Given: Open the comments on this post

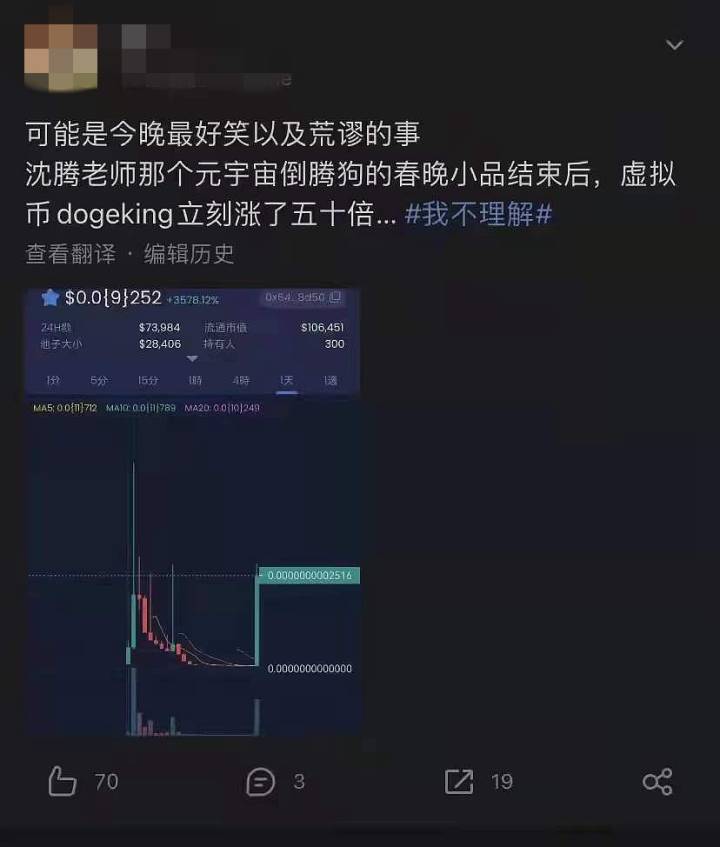Looking at the screenshot, I should 261,781.
